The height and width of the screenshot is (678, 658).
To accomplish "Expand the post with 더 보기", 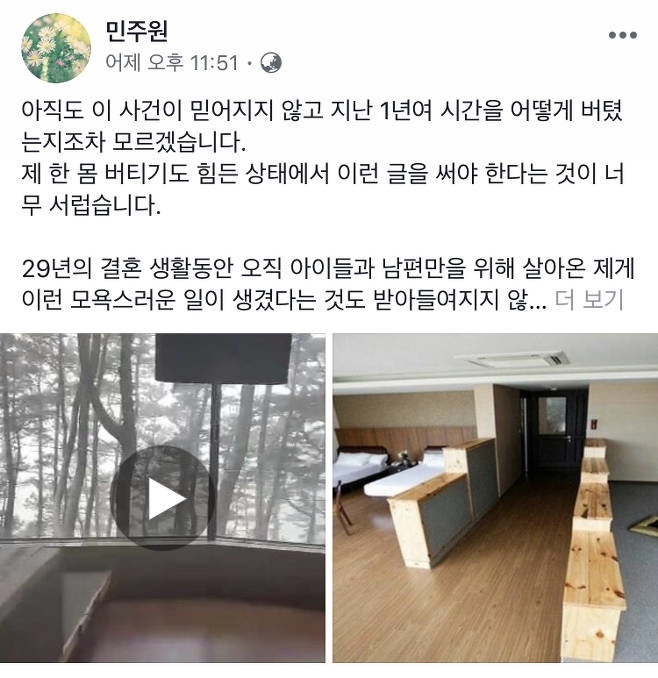I will point(590,299).
